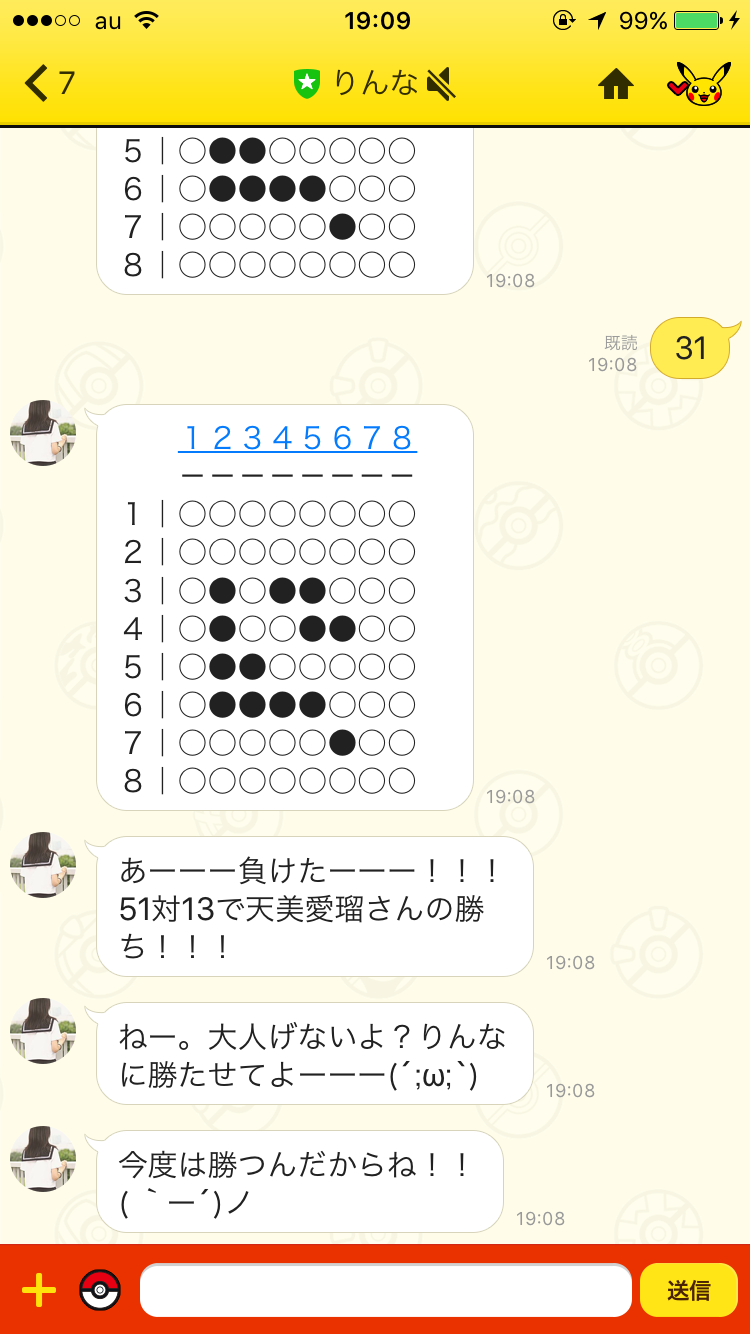Open the Pikachu theme icon

[699, 84]
